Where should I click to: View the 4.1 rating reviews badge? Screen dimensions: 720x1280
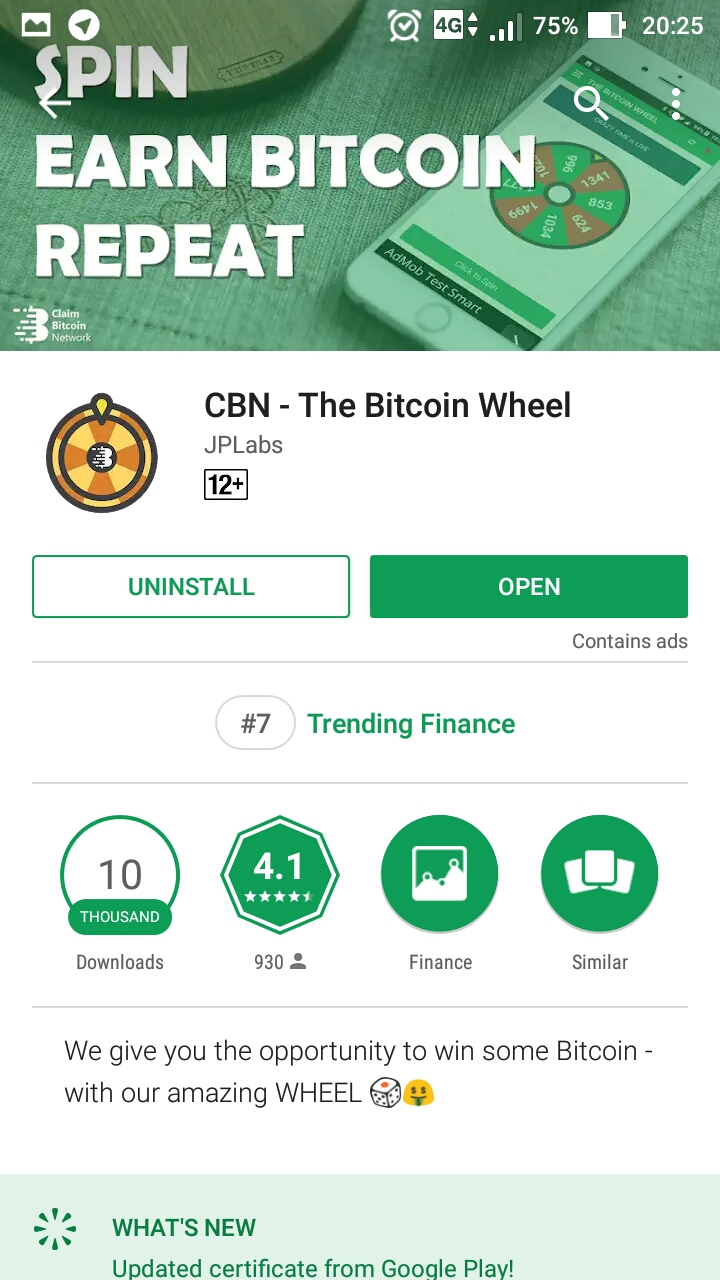280,875
